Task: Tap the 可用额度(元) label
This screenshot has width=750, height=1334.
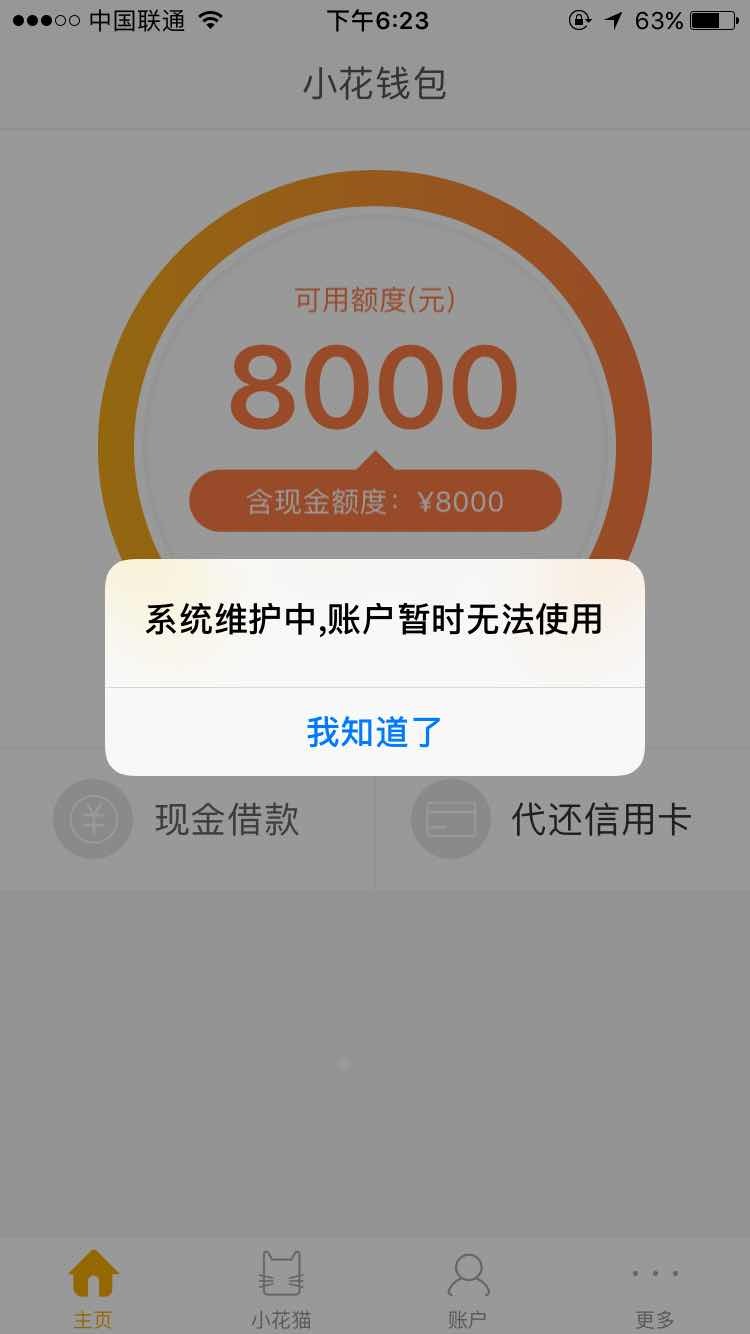Action: point(375,300)
